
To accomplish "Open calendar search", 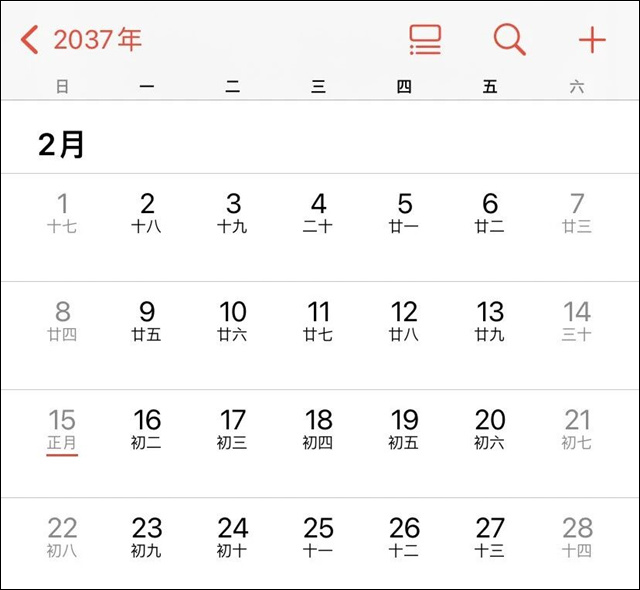I will (509, 40).
